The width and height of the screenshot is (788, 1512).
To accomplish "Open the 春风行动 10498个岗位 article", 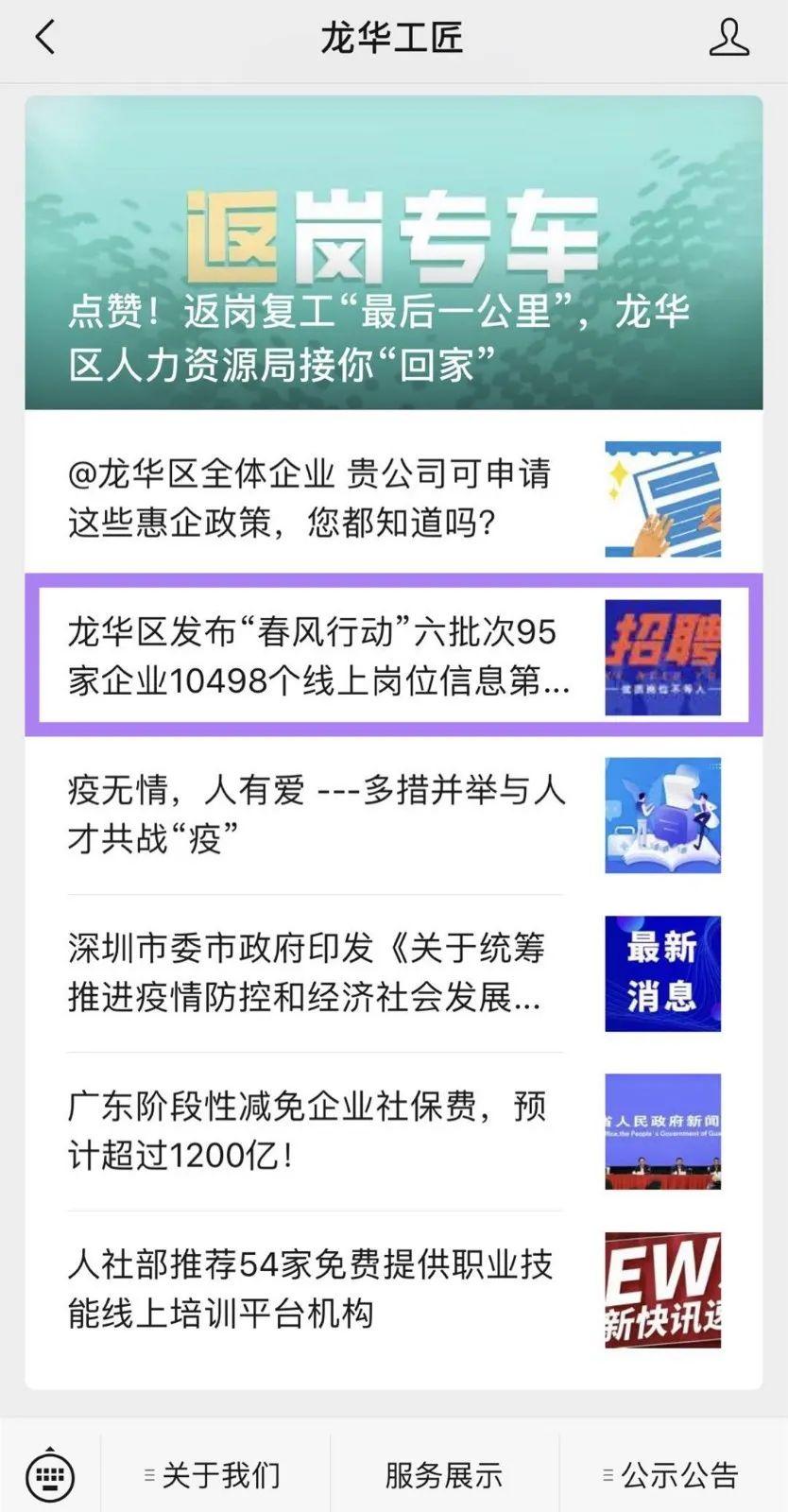I will point(393,656).
